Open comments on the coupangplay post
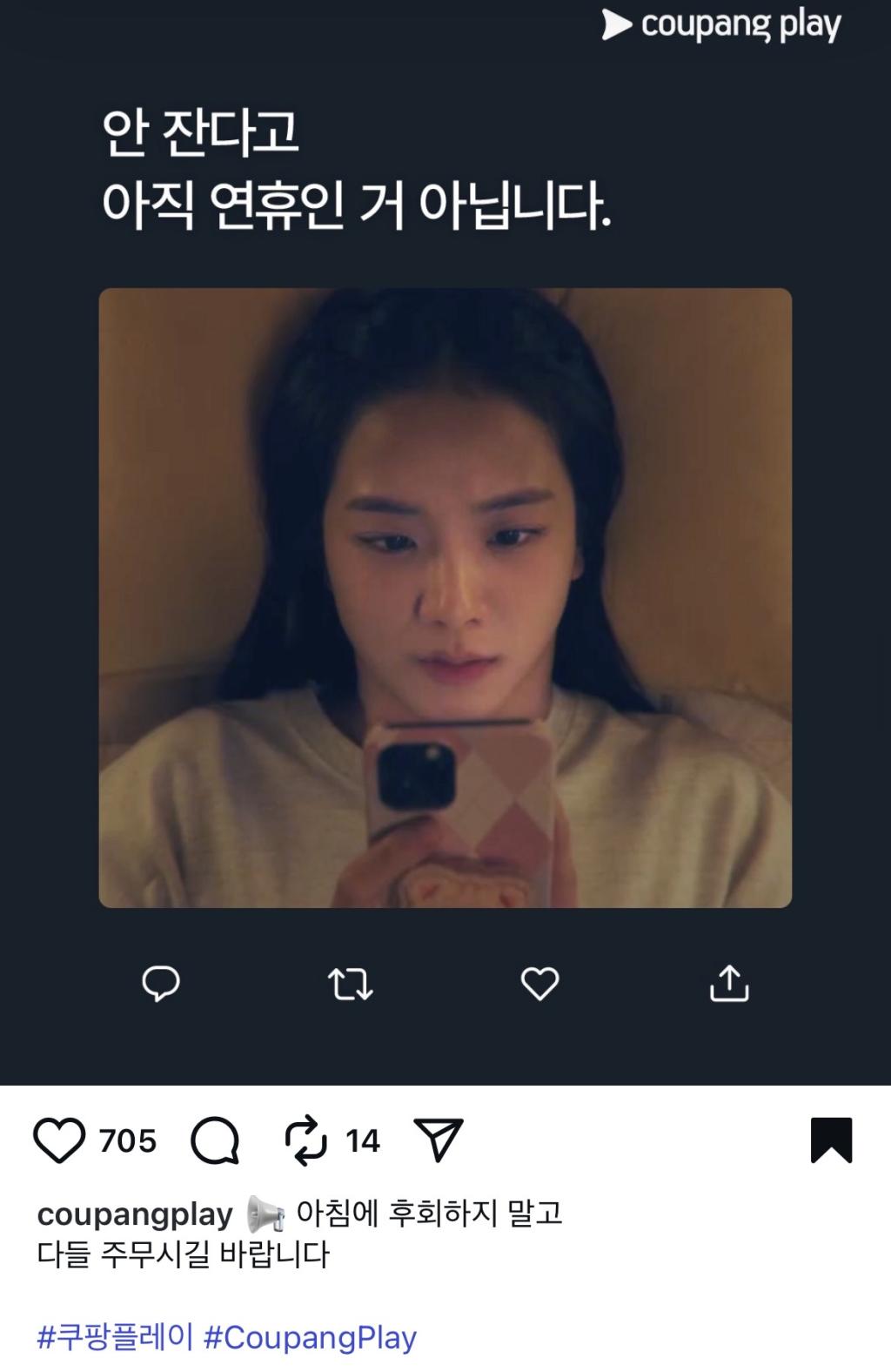 (x=215, y=1140)
